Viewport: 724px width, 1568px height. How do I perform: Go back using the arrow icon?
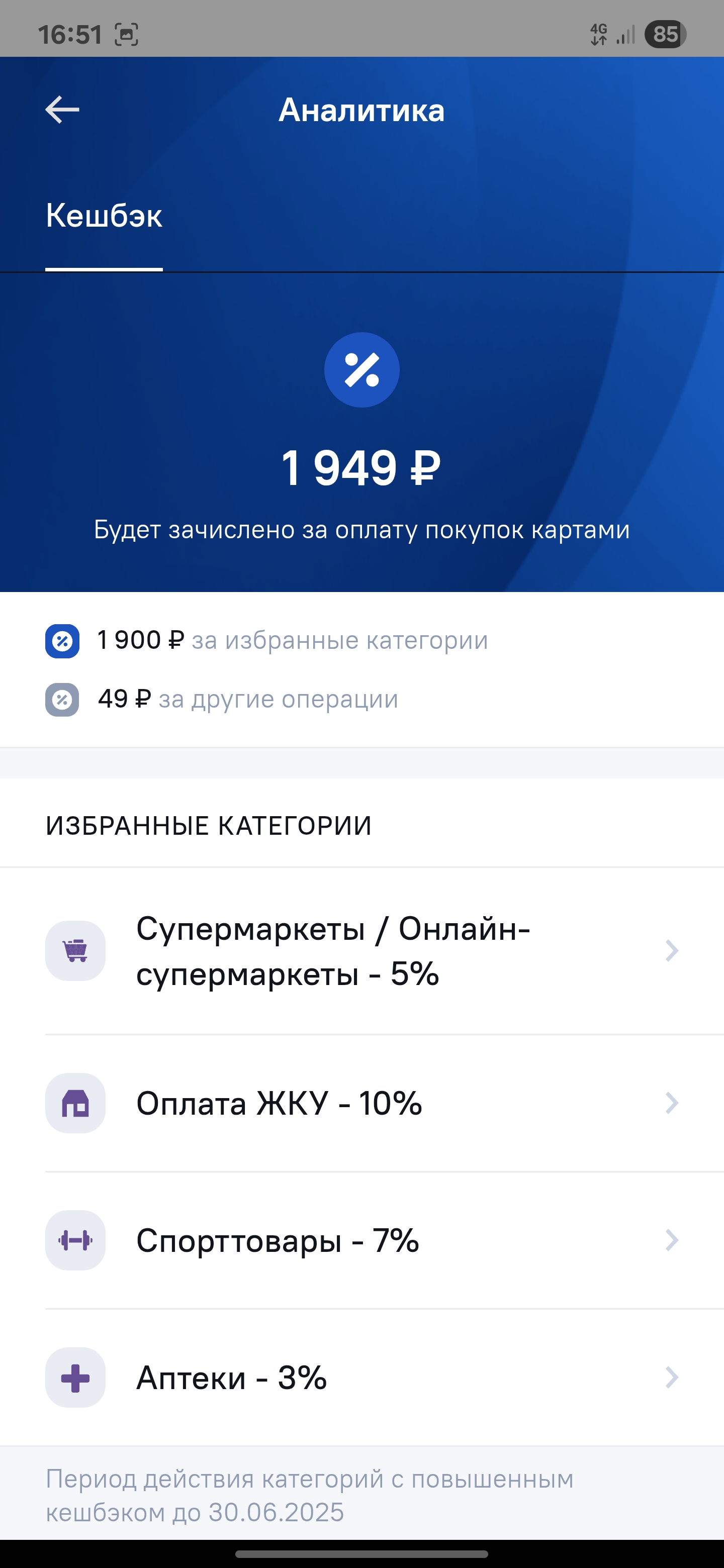coord(62,110)
